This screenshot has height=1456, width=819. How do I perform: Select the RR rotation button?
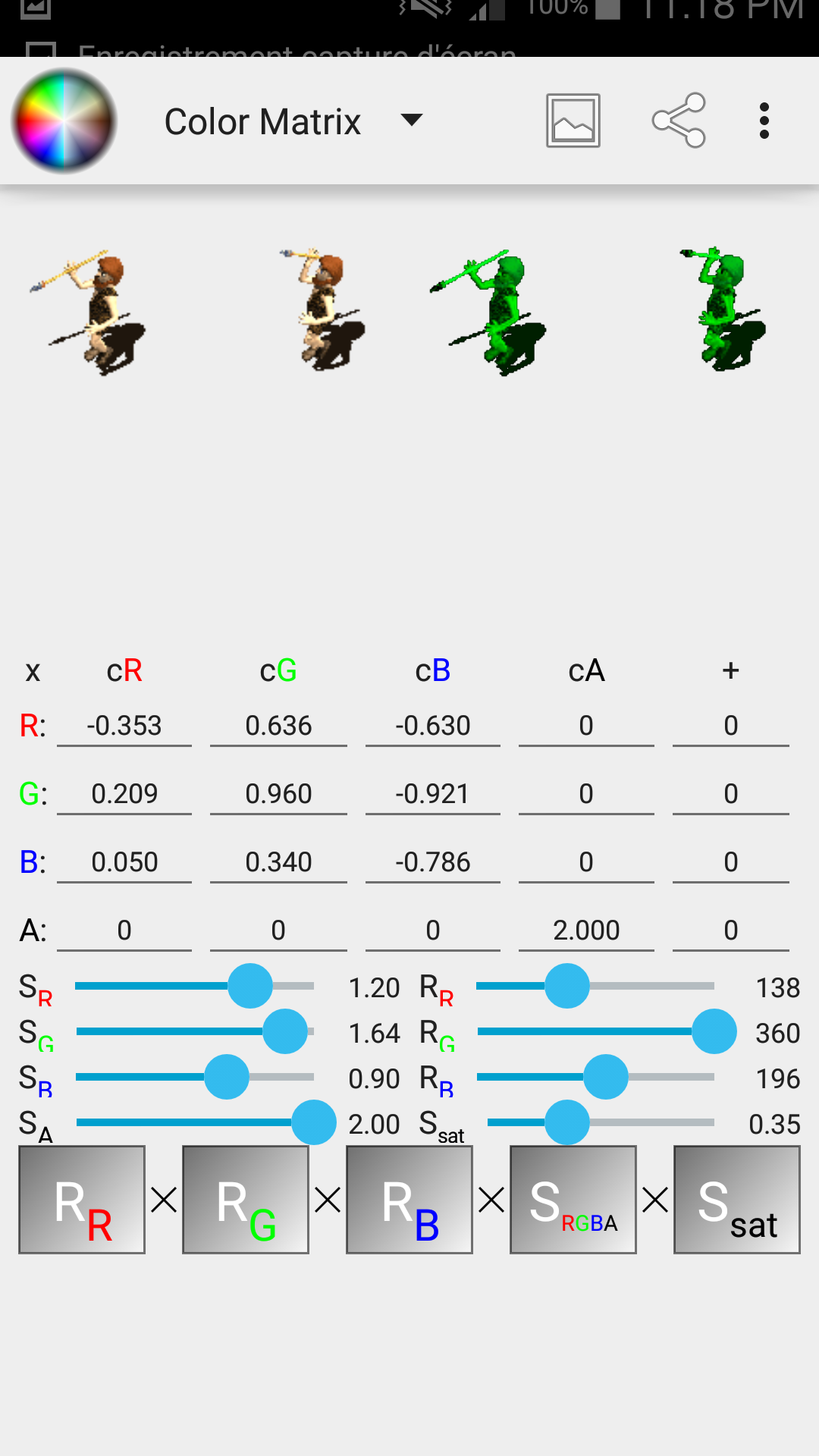(82, 1200)
